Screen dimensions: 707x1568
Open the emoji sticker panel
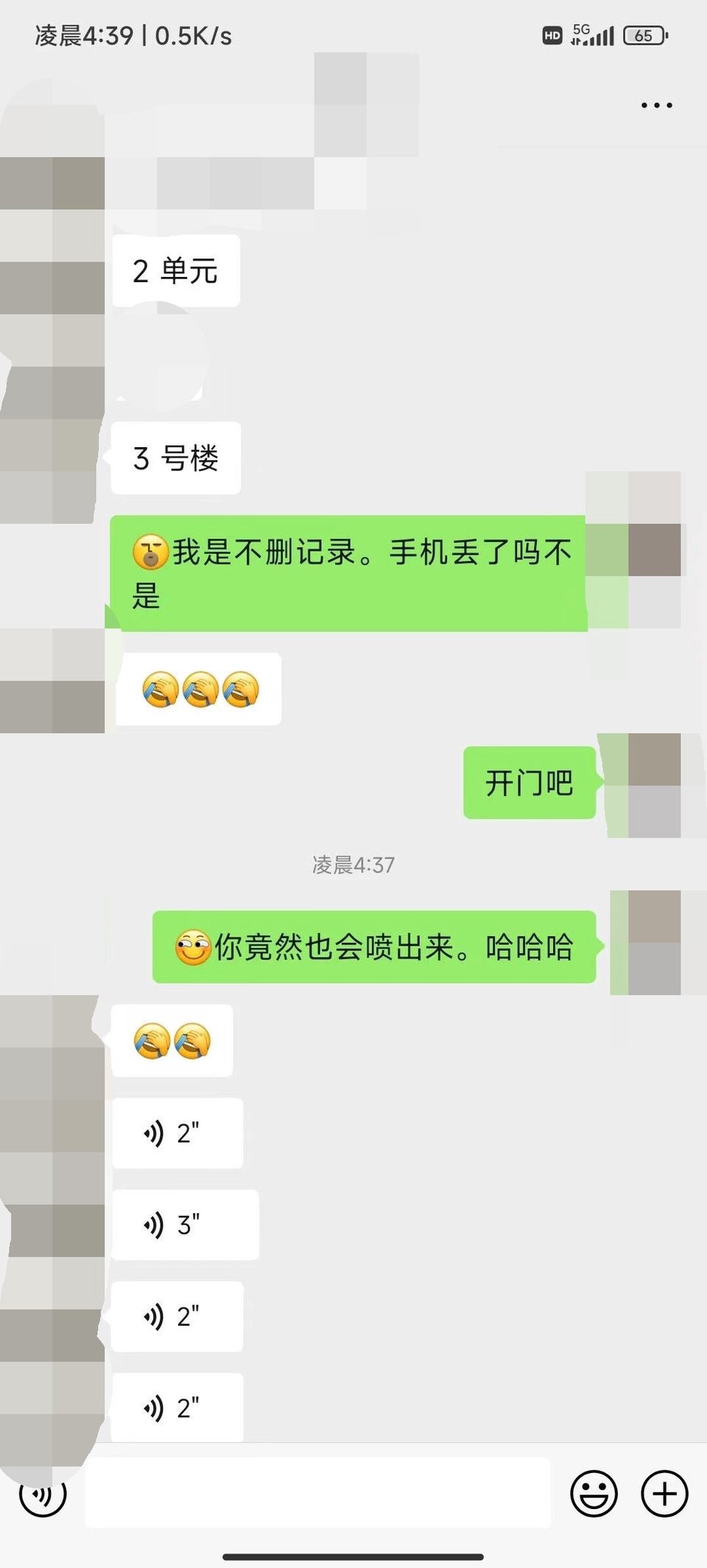pos(594,1494)
